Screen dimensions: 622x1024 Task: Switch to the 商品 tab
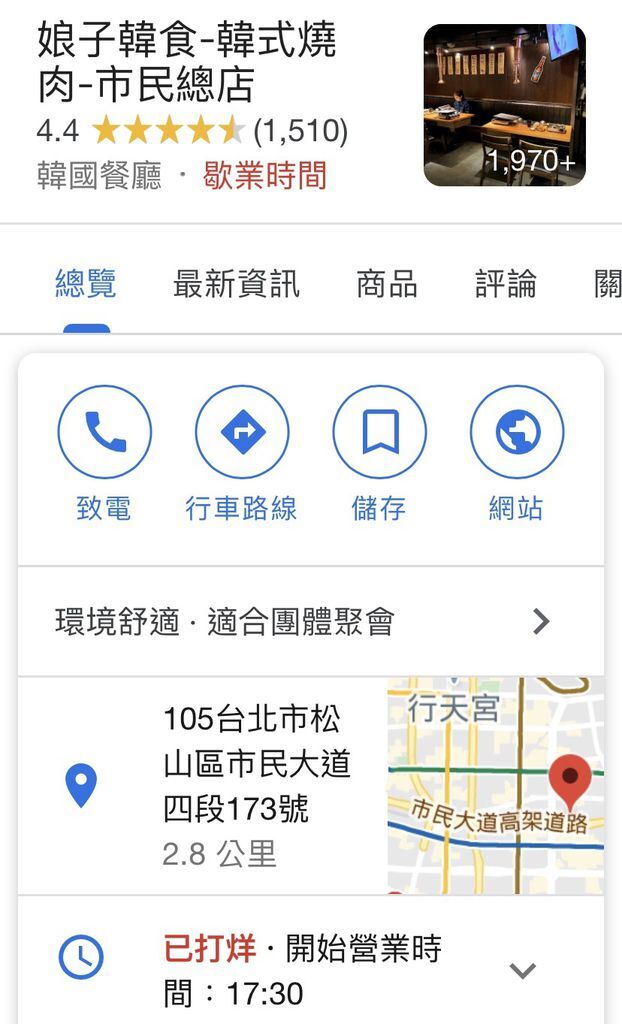point(387,284)
